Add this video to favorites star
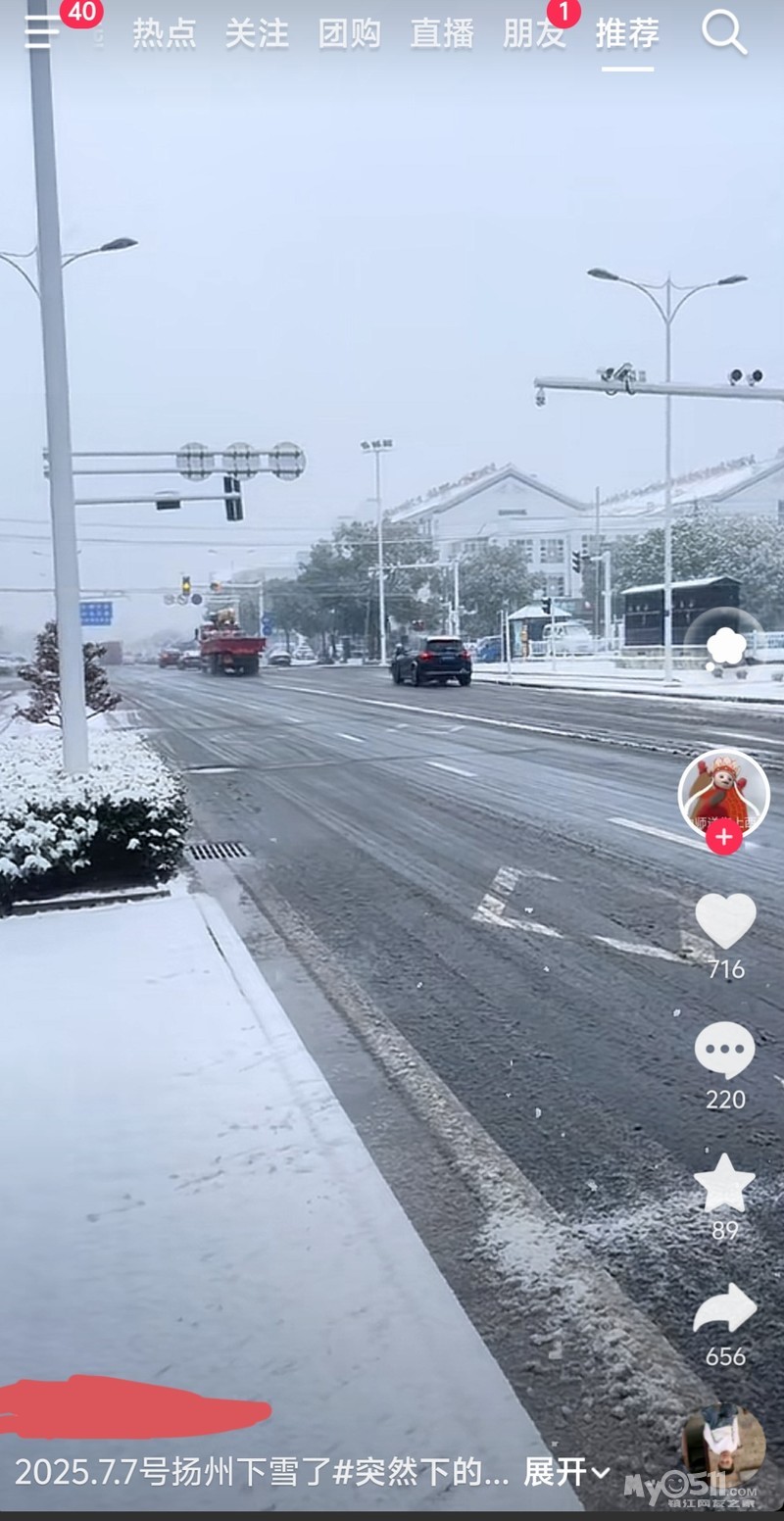 point(725,1183)
